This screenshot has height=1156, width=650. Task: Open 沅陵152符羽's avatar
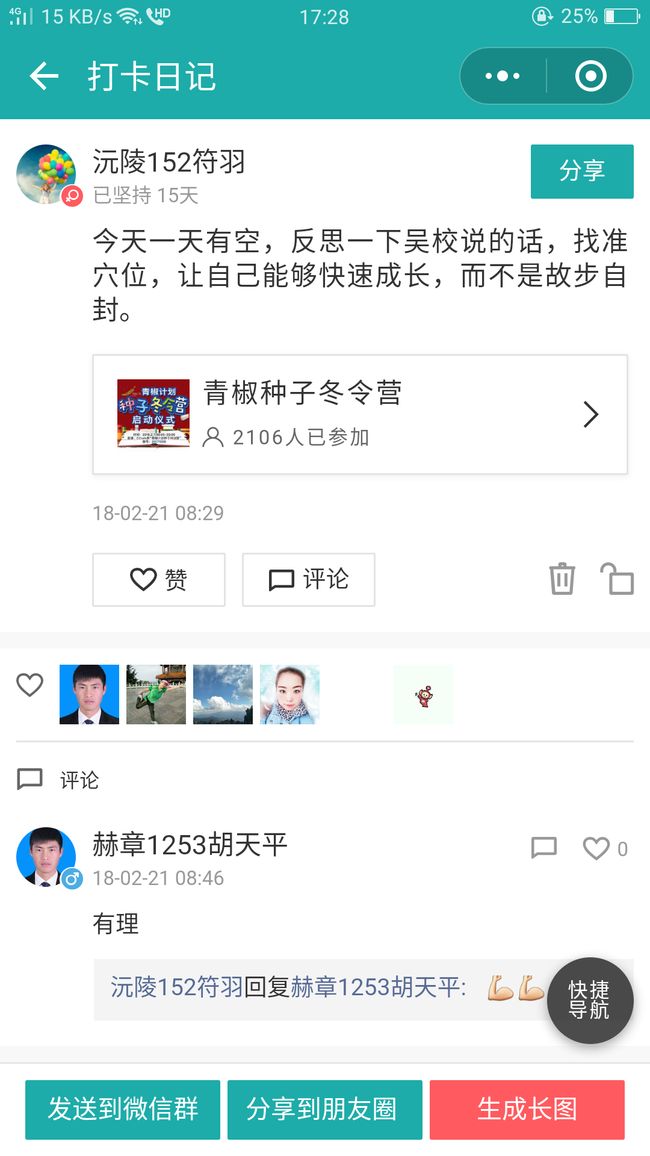[46, 174]
